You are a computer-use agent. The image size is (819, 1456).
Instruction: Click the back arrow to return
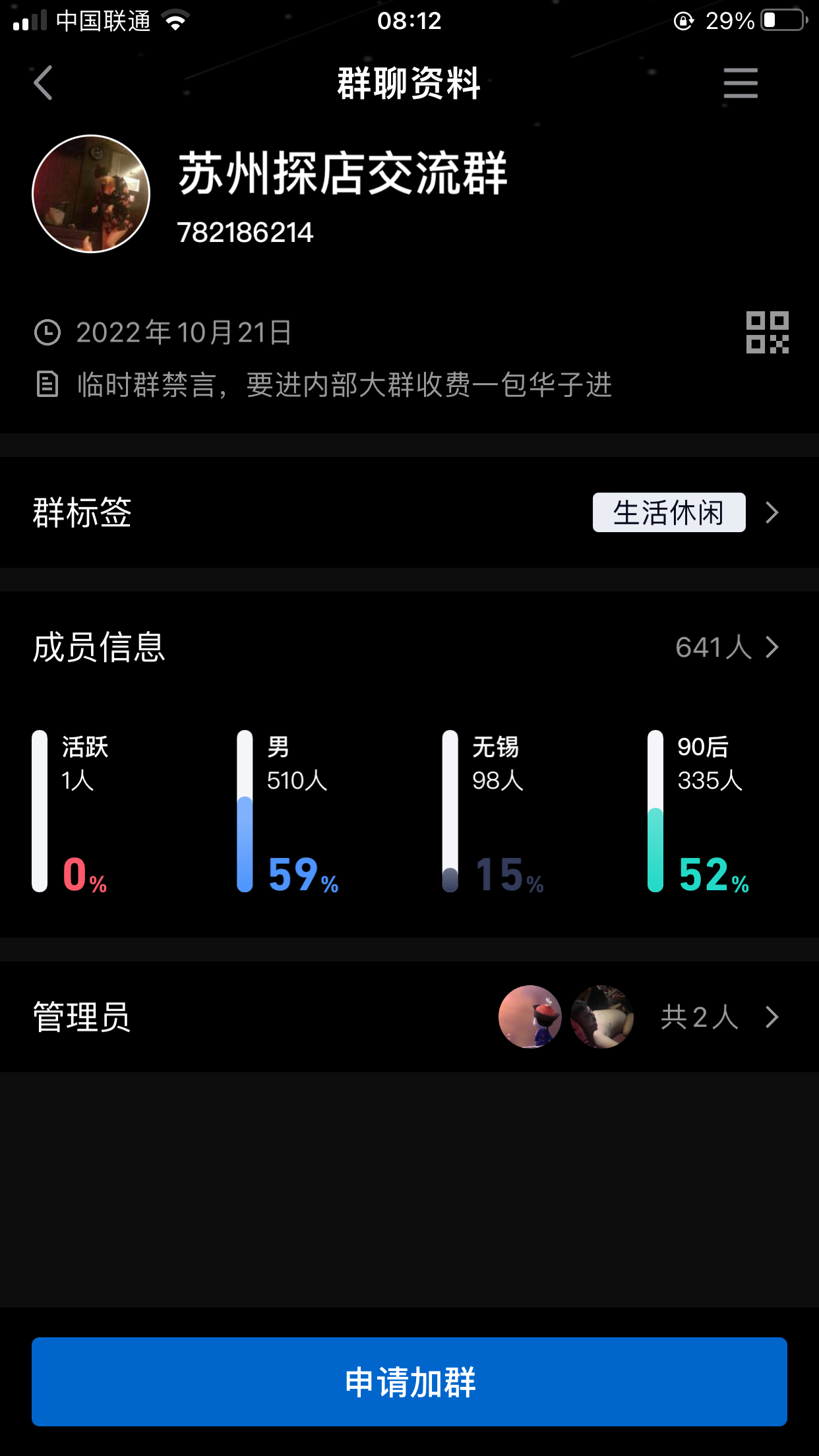(42, 84)
